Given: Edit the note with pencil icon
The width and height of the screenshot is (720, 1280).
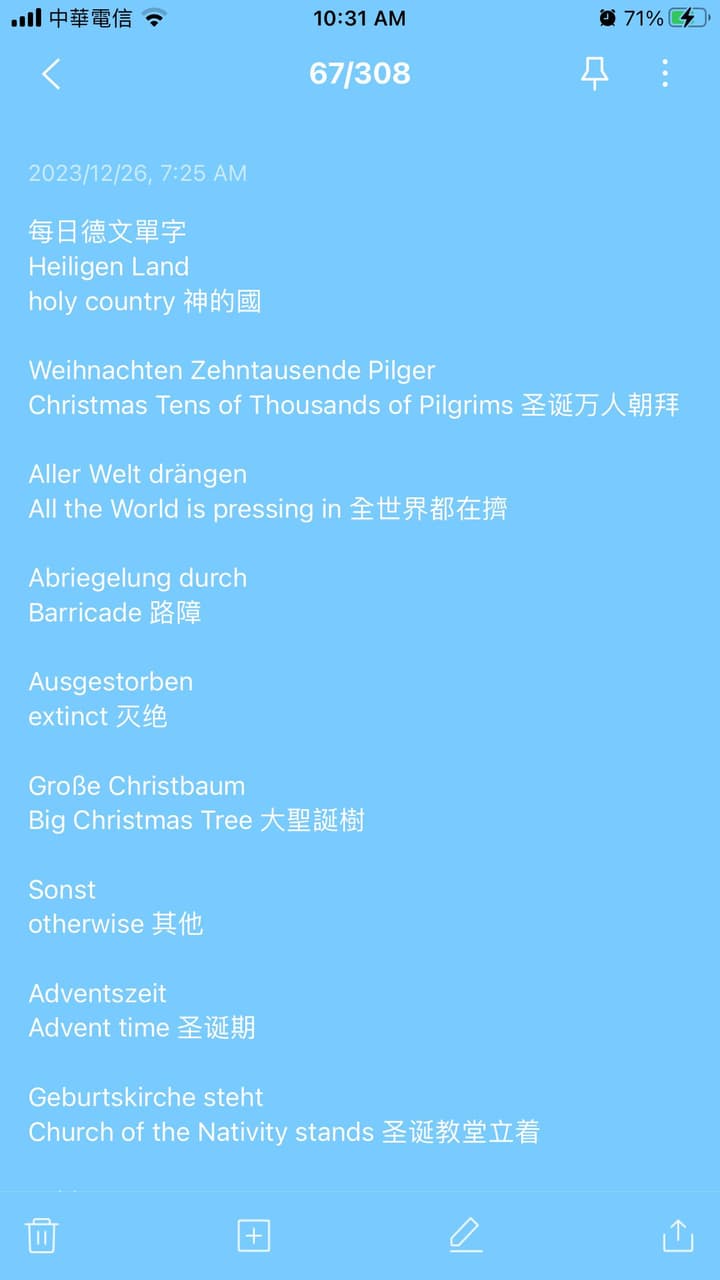Looking at the screenshot, I should tap(465, 1235).
